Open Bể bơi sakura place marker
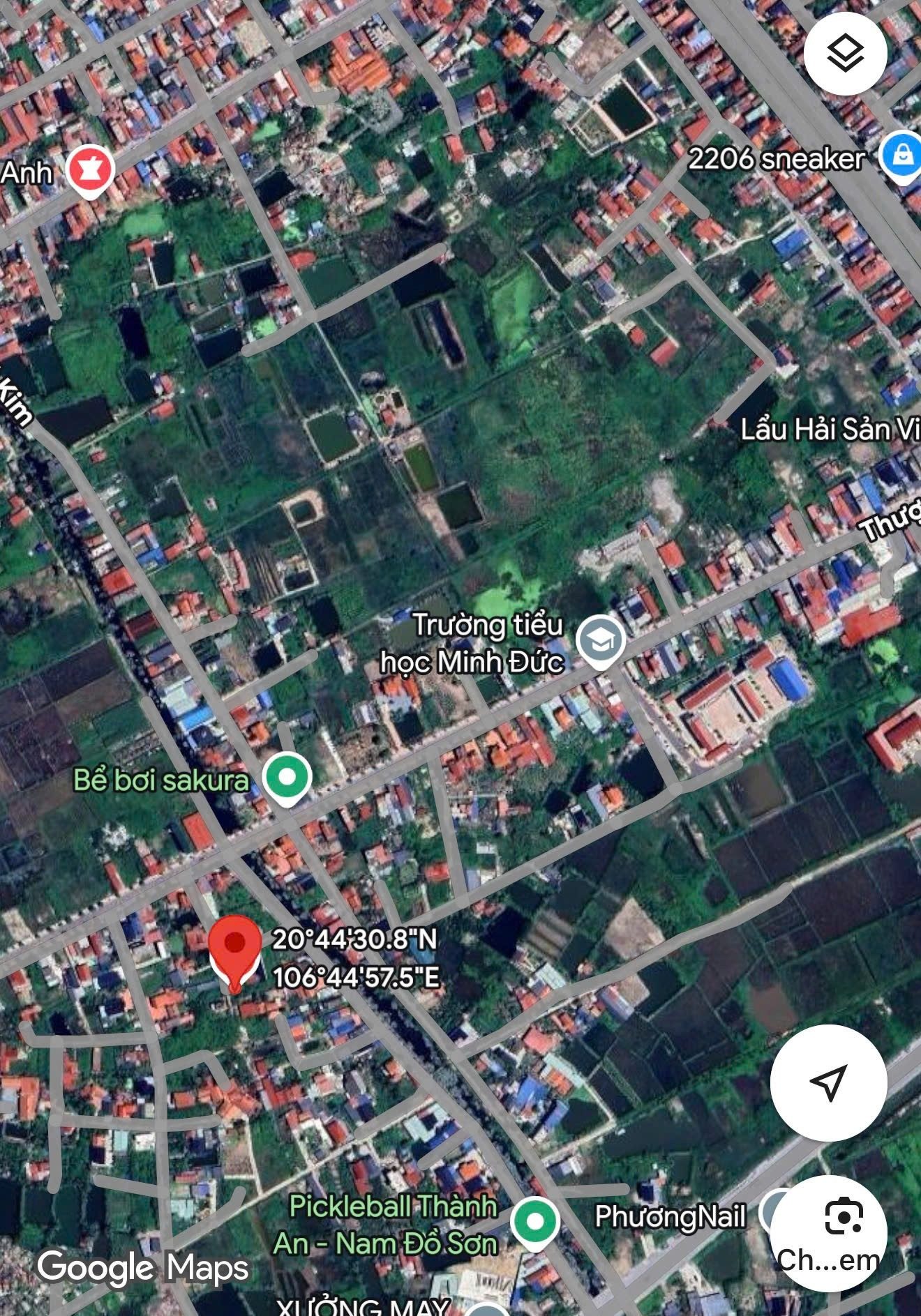This screenshot has height=1316, width=921. pyautogui.click(x=286, y=780)
